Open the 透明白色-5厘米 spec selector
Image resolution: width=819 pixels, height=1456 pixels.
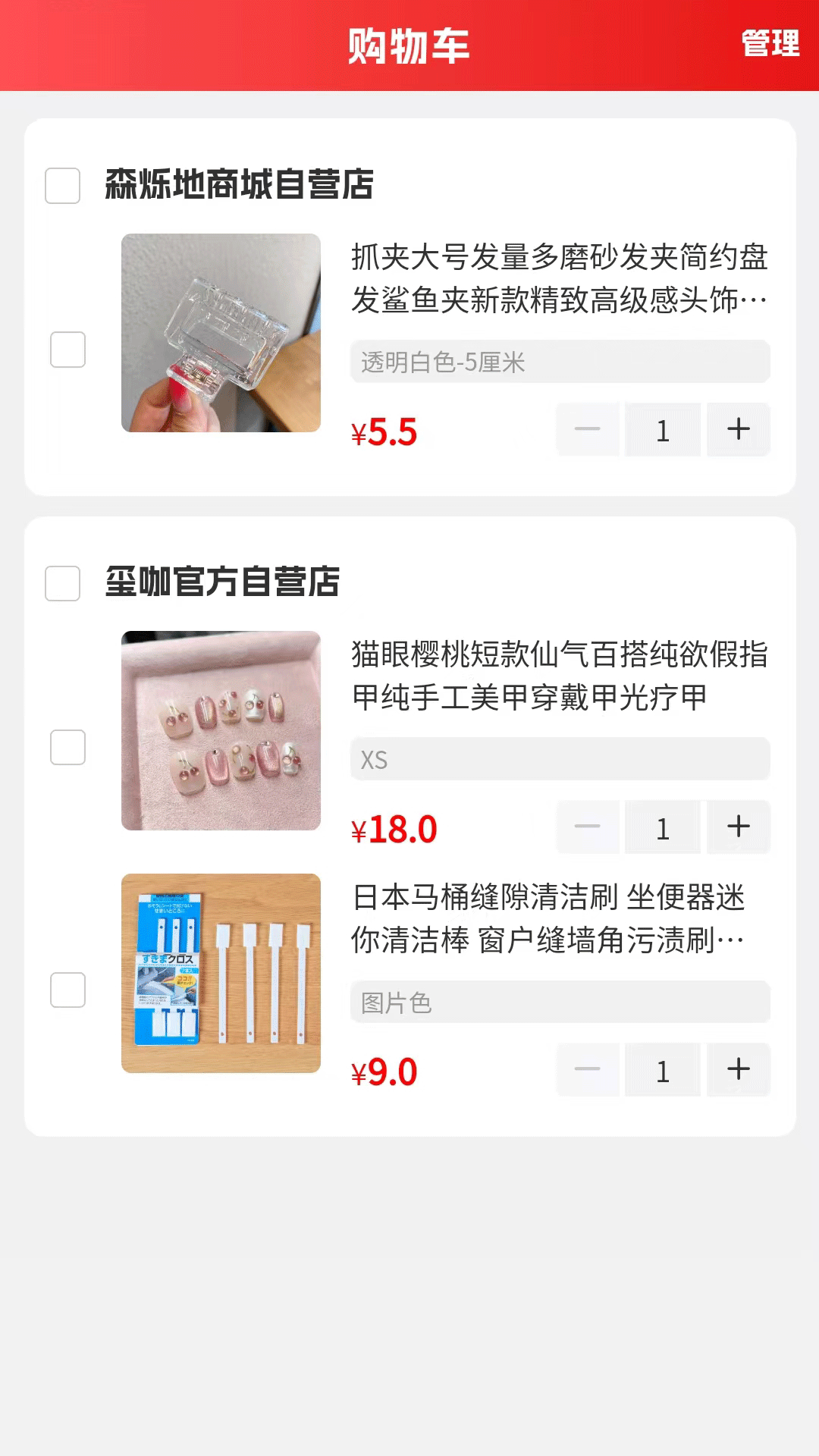[x=560, y=362]
